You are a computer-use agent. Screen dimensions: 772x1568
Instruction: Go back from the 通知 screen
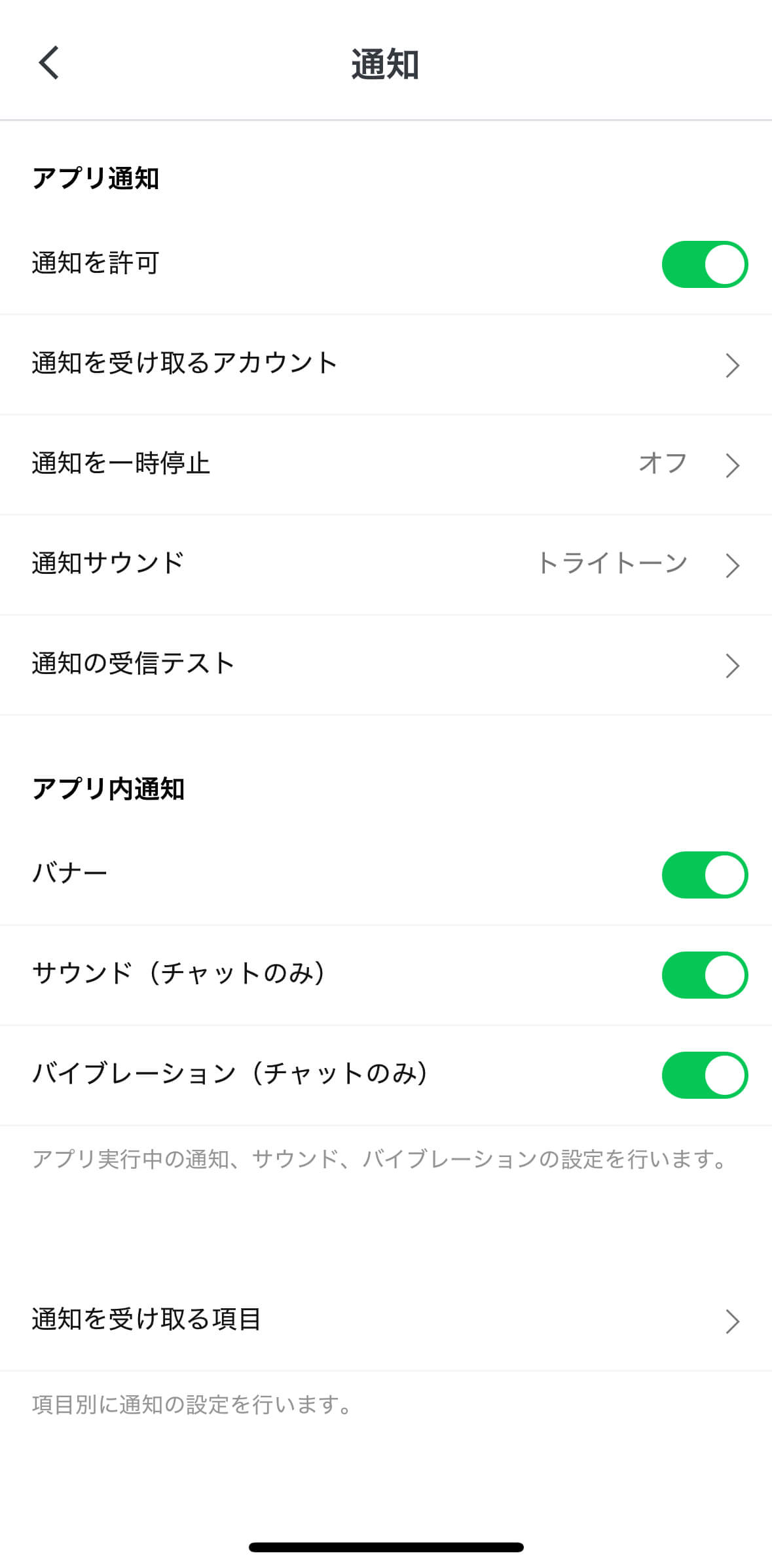tap(49, 63)
